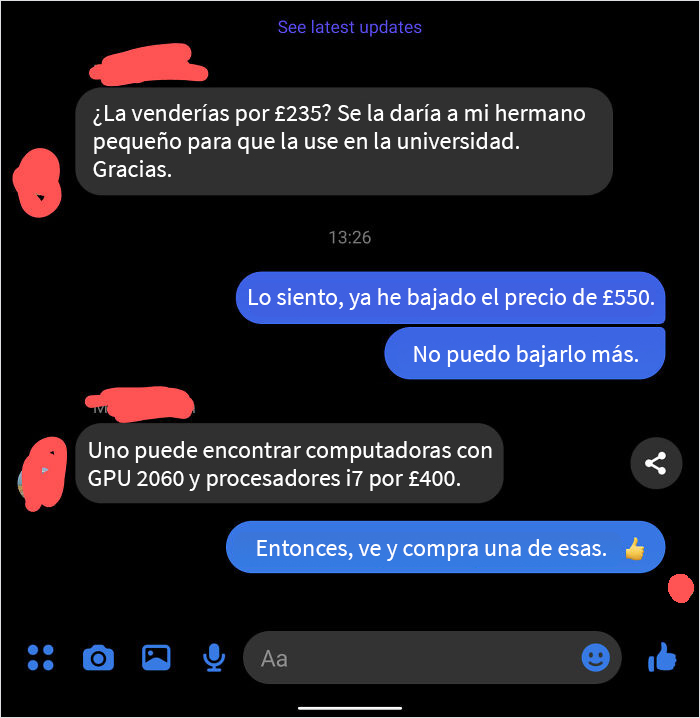This screenshot has height=718, width=700.
Task: Open the image gallery picker
Action: click(156, 657)
